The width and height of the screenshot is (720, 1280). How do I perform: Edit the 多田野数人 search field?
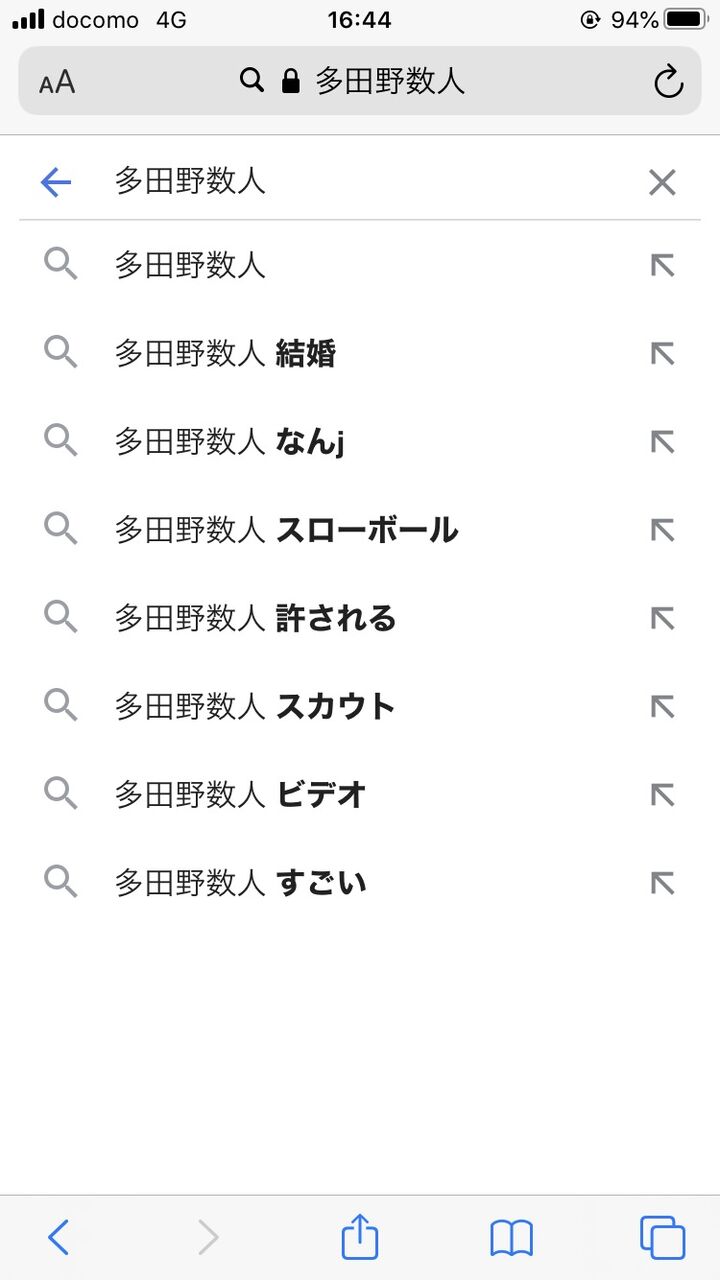tap(370, 182)
